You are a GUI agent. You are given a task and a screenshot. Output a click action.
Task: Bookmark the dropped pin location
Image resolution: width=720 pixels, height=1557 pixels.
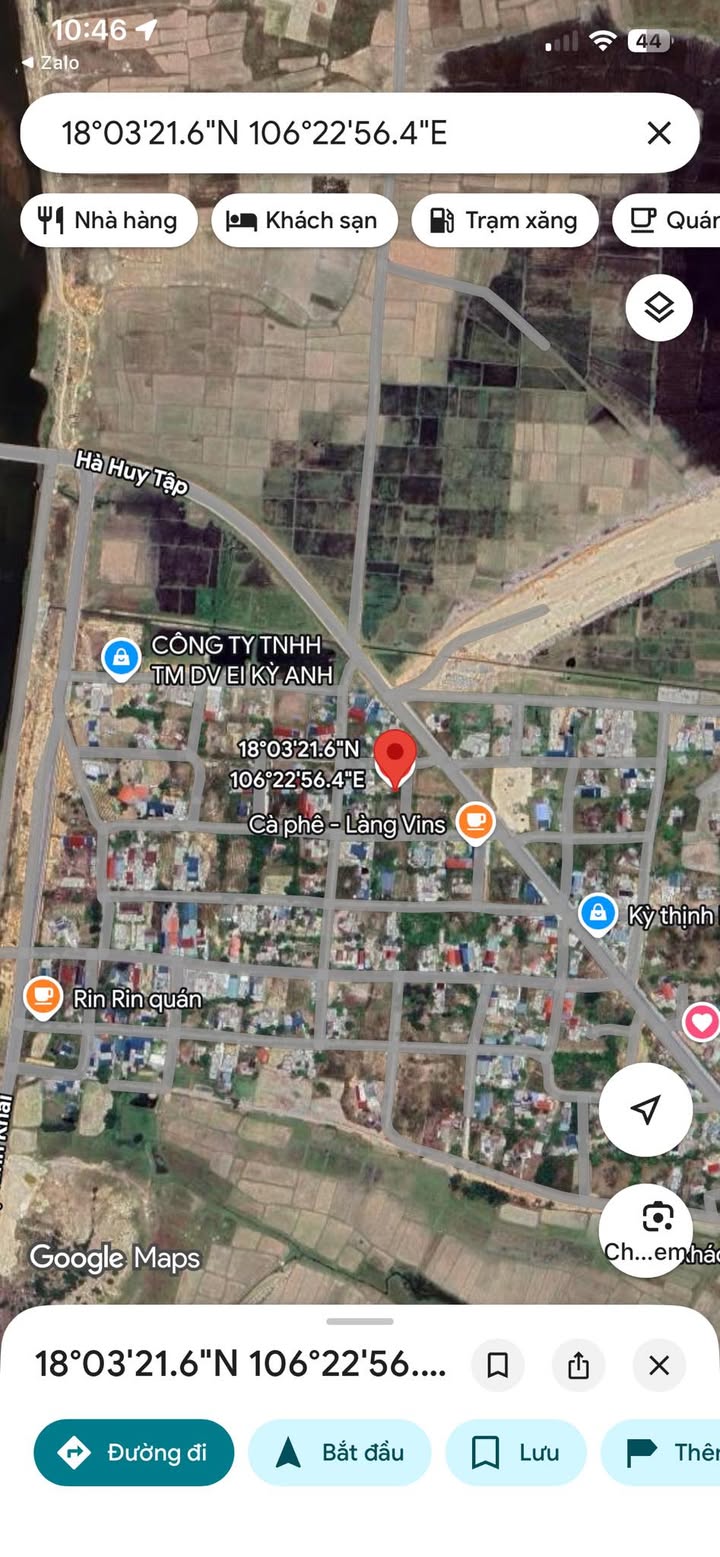pyautogui.click(x=497, y=1365)
